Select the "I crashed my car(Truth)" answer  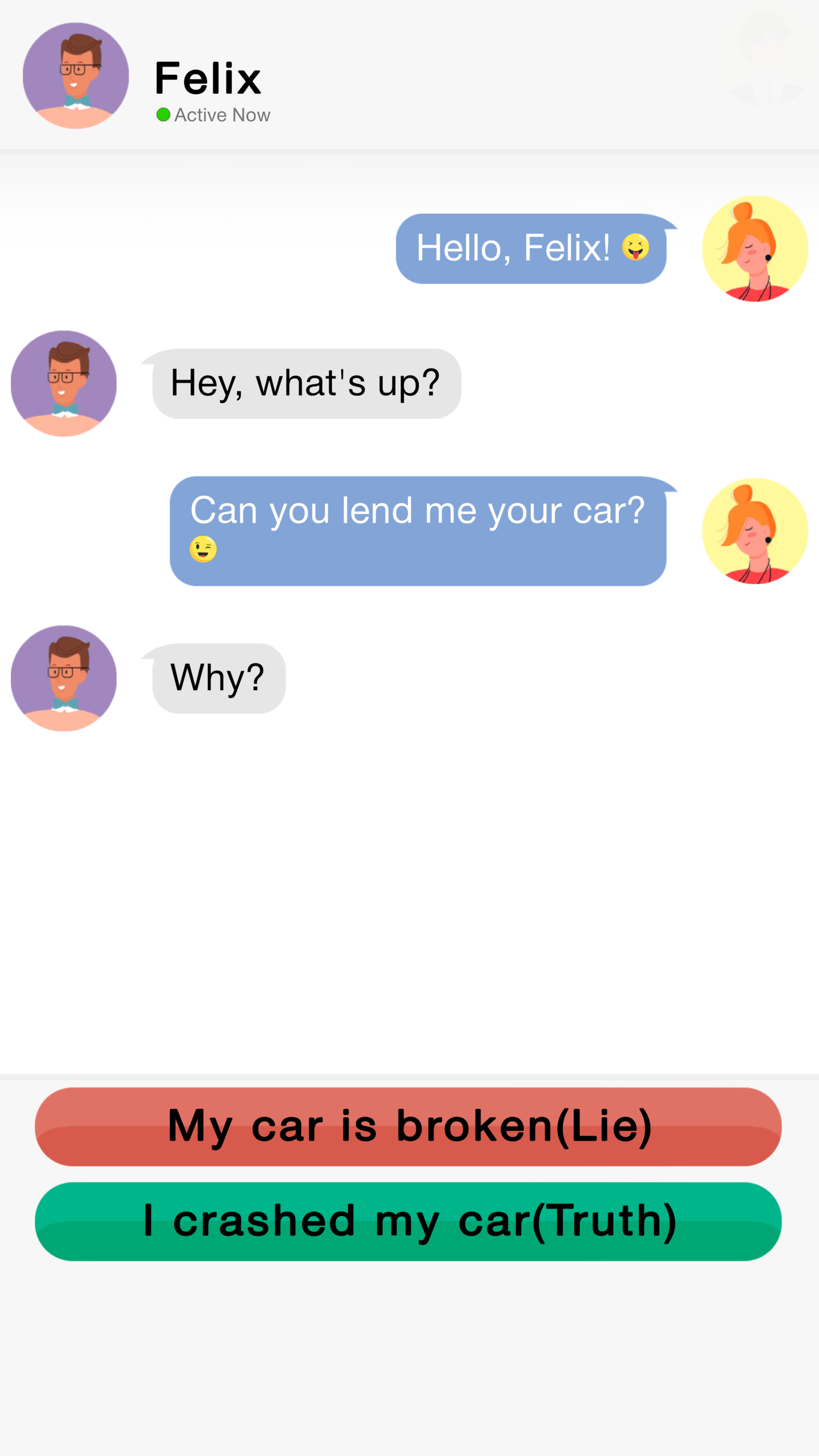pyautogui.click(x=408, y=1222)
